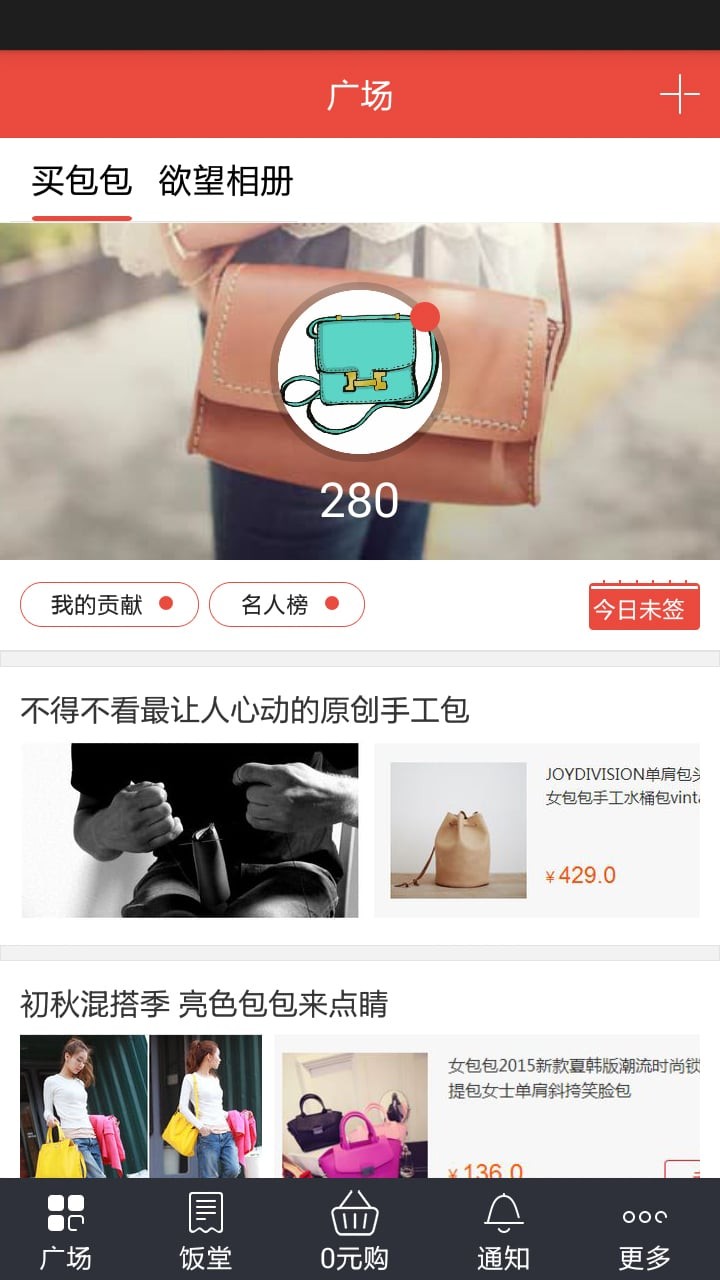Open the black-and-white handmade bag image
Screen dimensions: 720x1280
point(190,830)
